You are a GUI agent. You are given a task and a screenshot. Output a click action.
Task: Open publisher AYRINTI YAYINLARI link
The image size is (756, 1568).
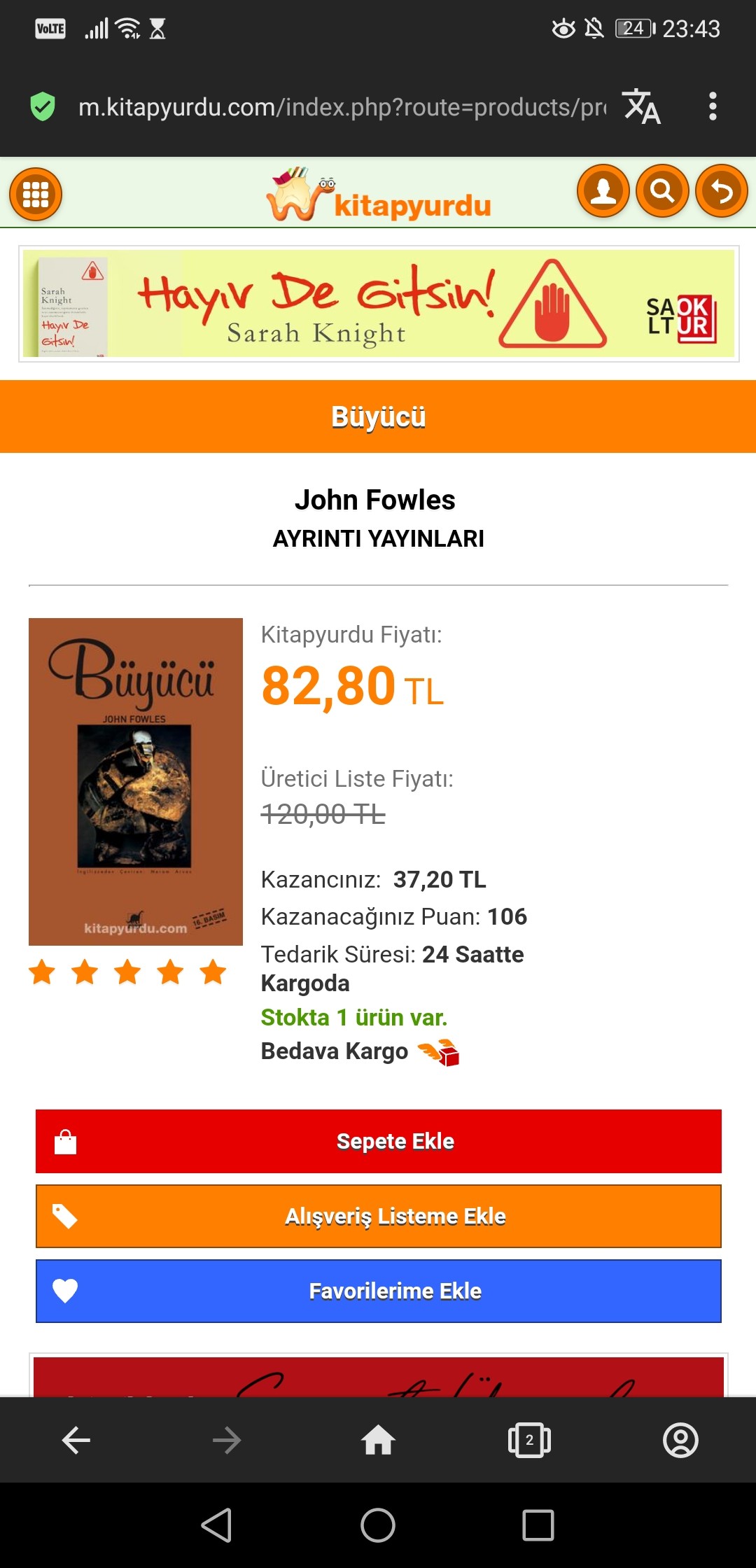point(378,538)
